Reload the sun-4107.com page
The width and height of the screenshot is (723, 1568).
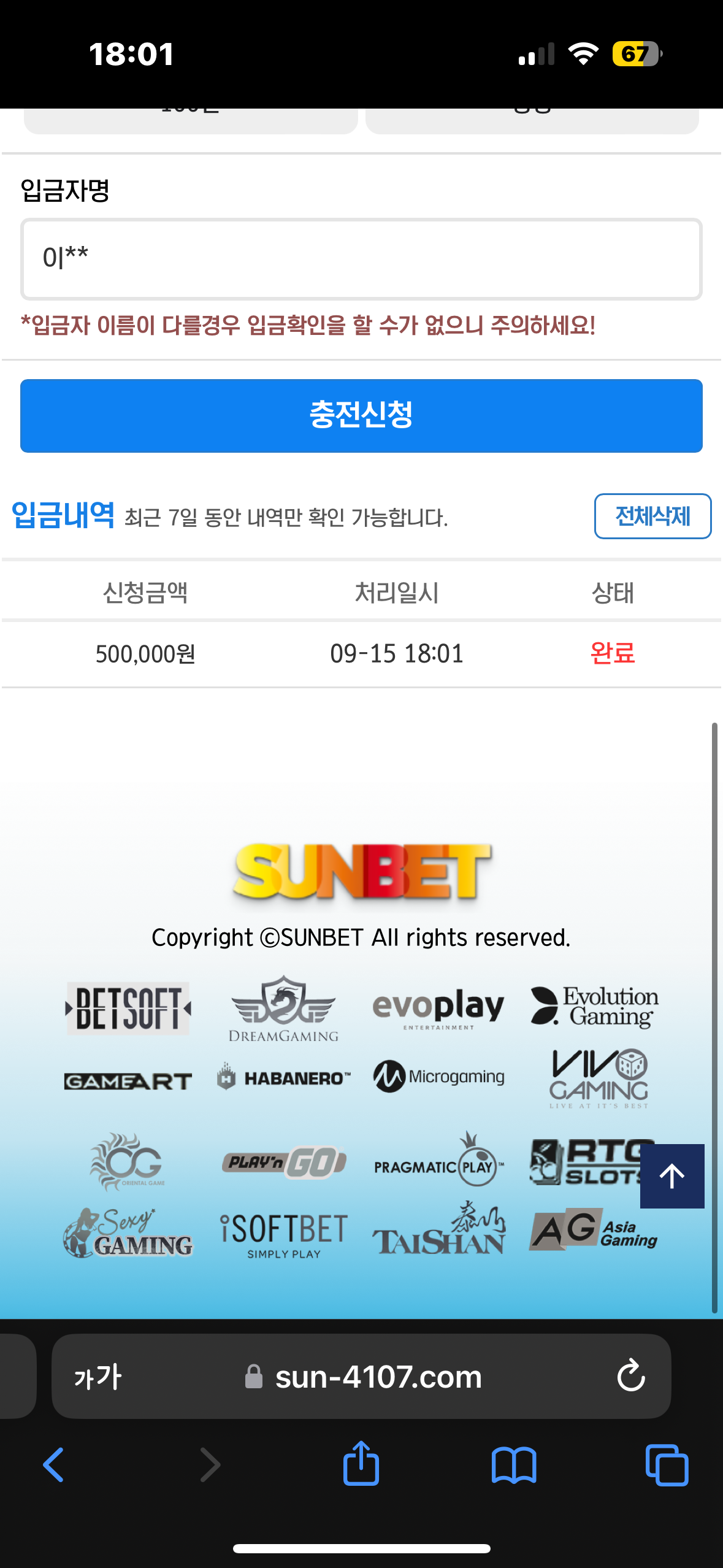[630, 1377]
